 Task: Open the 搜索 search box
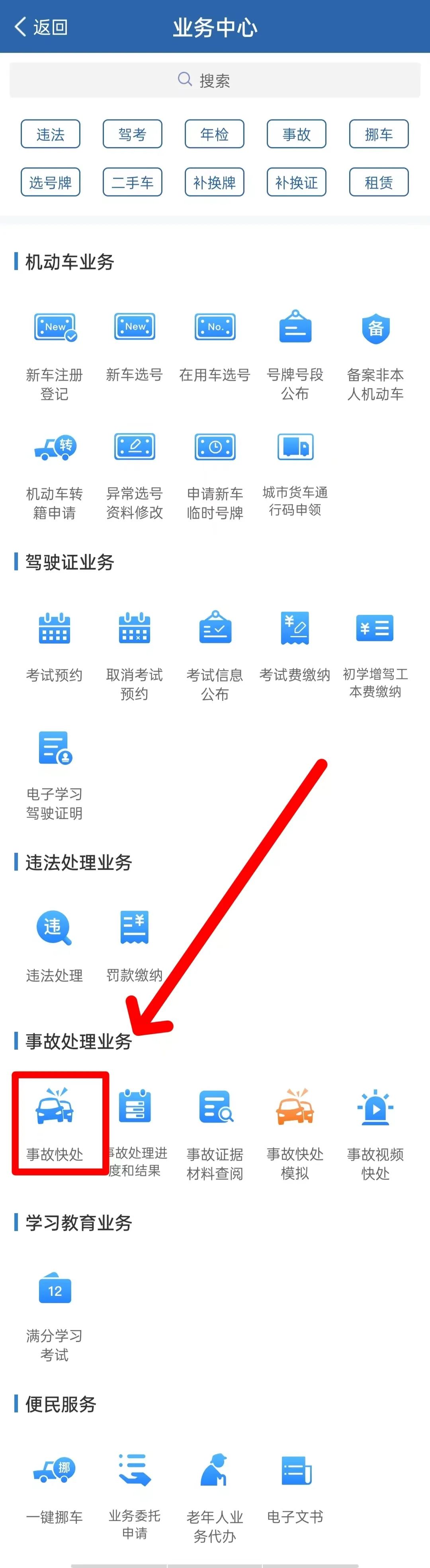[214, 80]
